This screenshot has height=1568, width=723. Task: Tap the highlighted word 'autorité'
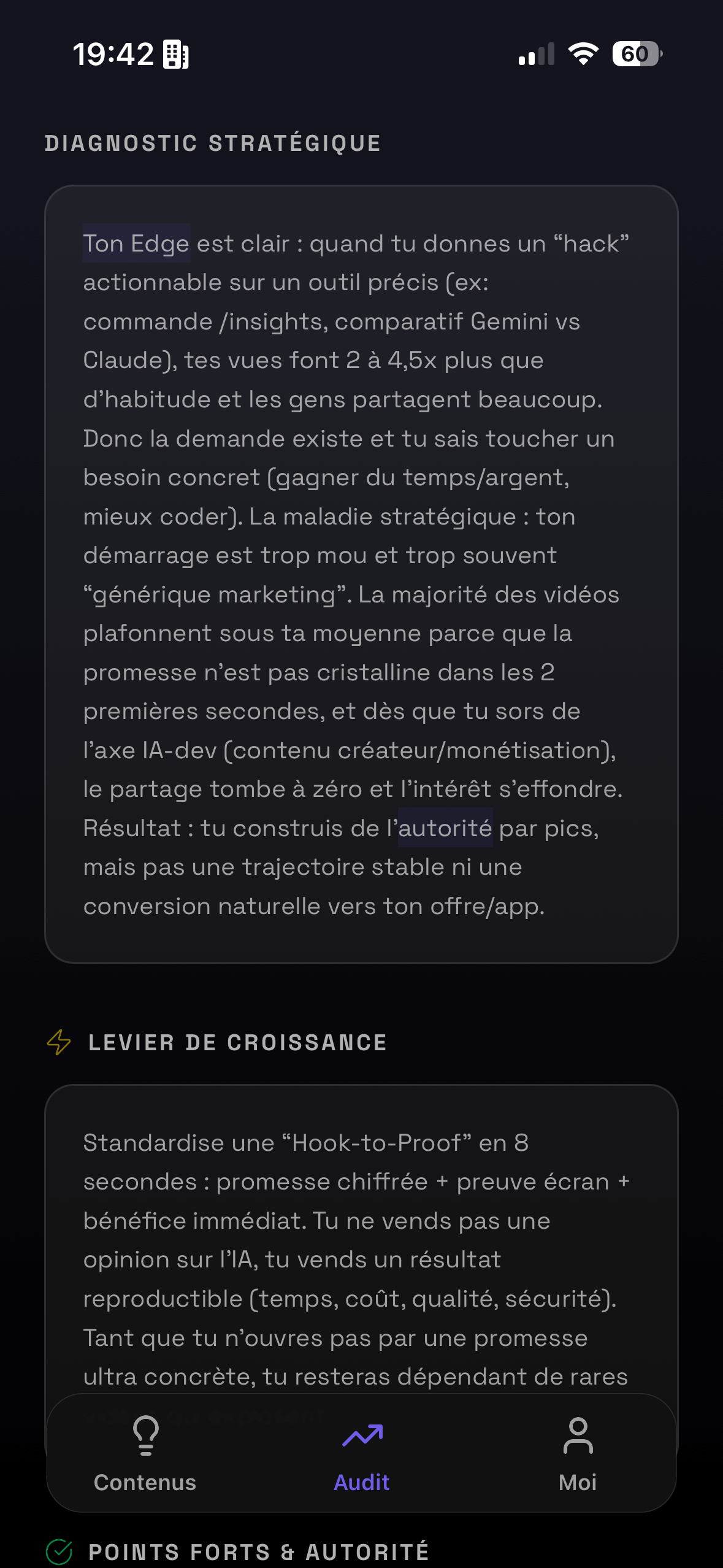444,827
